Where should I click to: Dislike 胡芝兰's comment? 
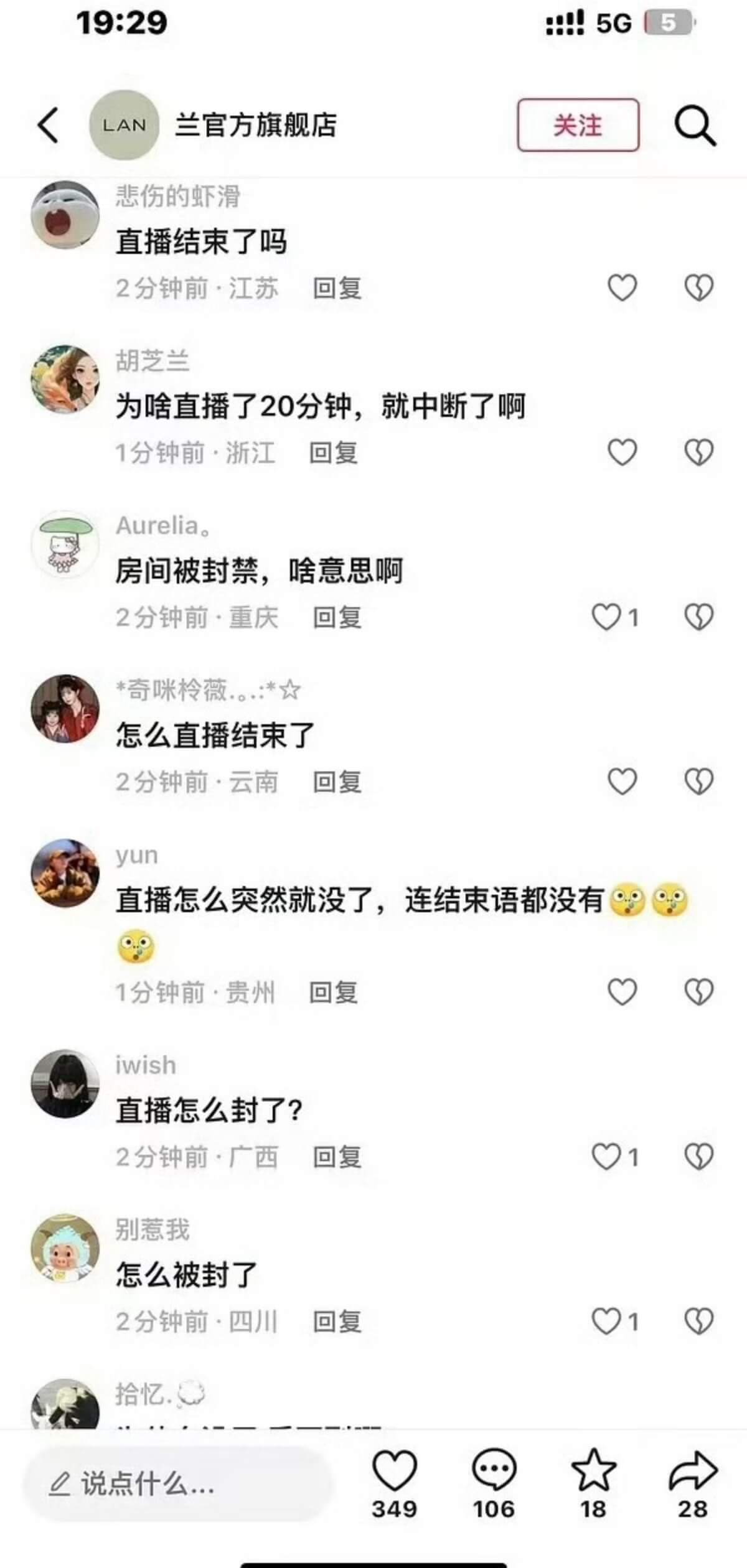pyautogui.click(x=698, y=452)
